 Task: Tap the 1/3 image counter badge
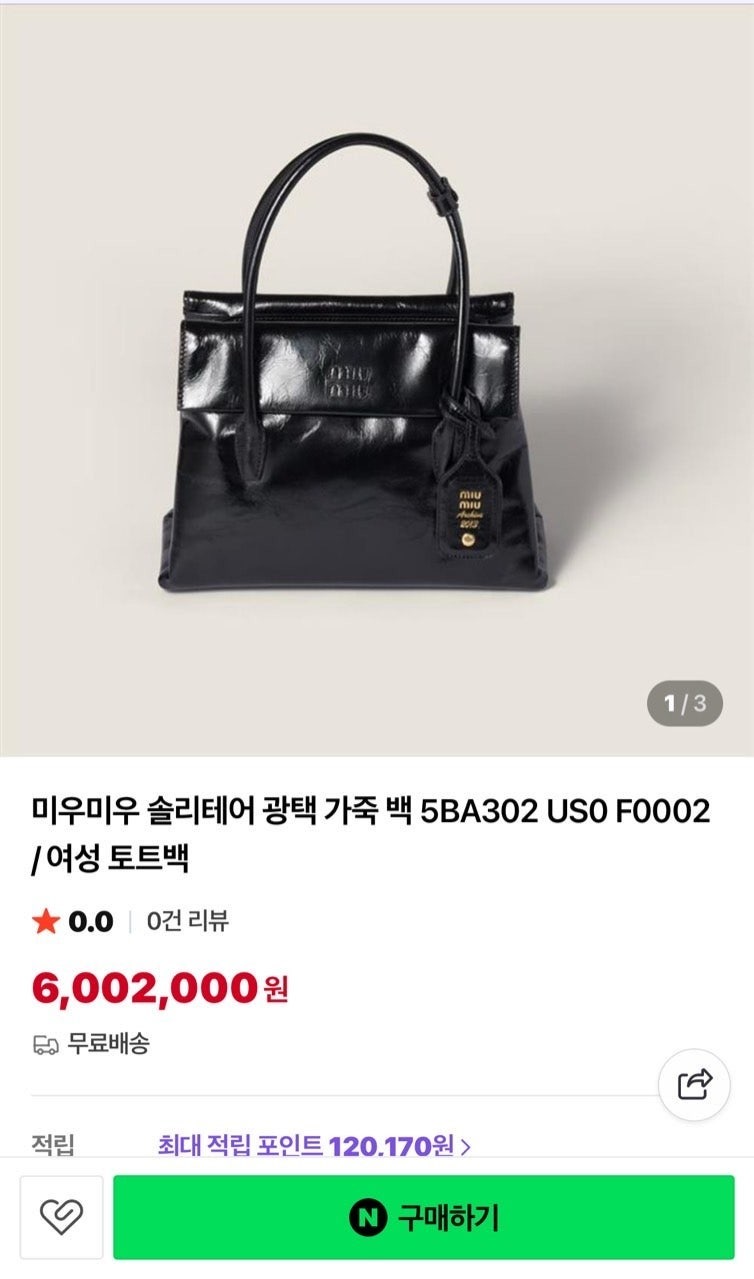click(x=687, y=702)
